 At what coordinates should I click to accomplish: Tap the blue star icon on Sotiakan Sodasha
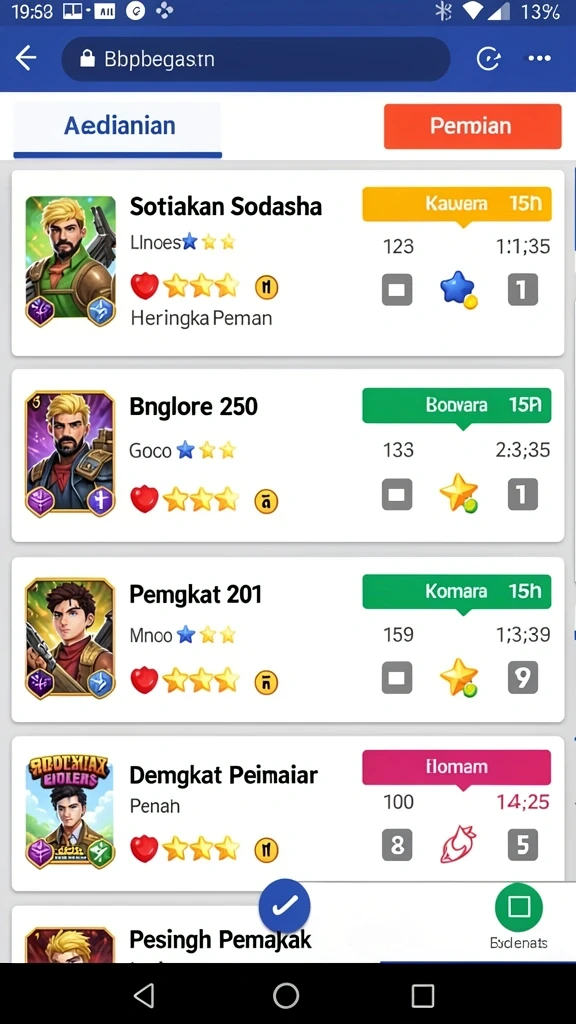[x=459, y=289]
